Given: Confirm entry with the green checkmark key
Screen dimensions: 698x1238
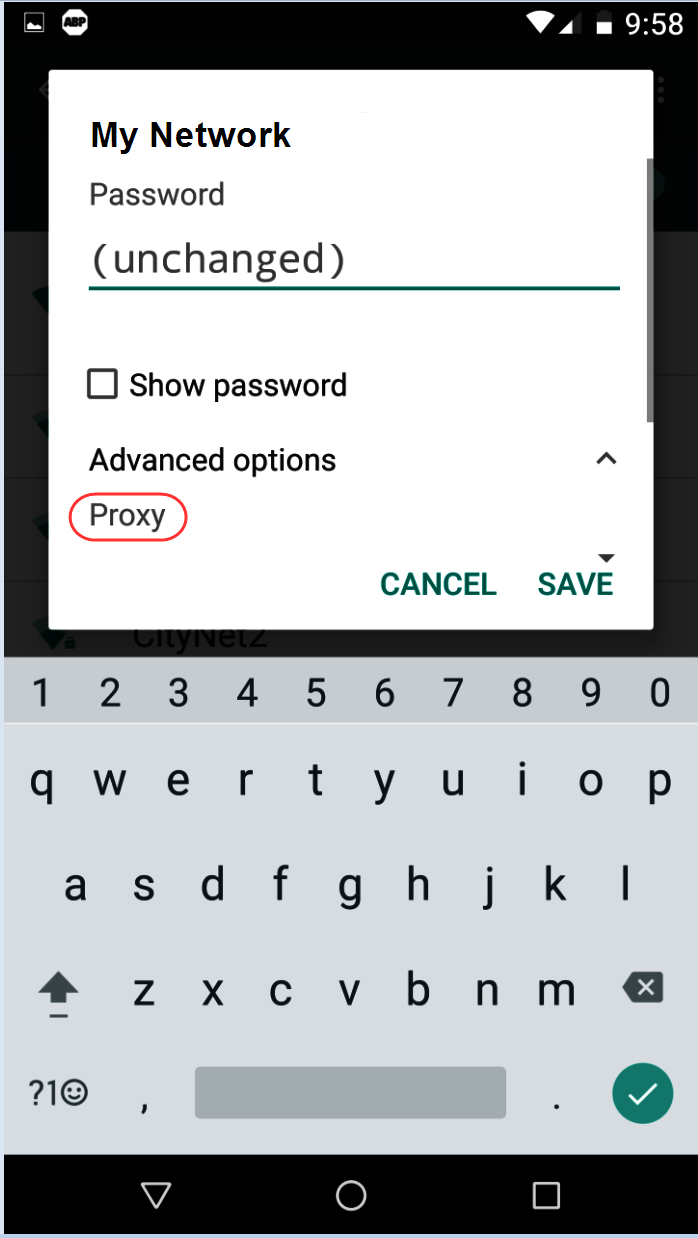Looking at the screenshot, I should click(642, 1092).
